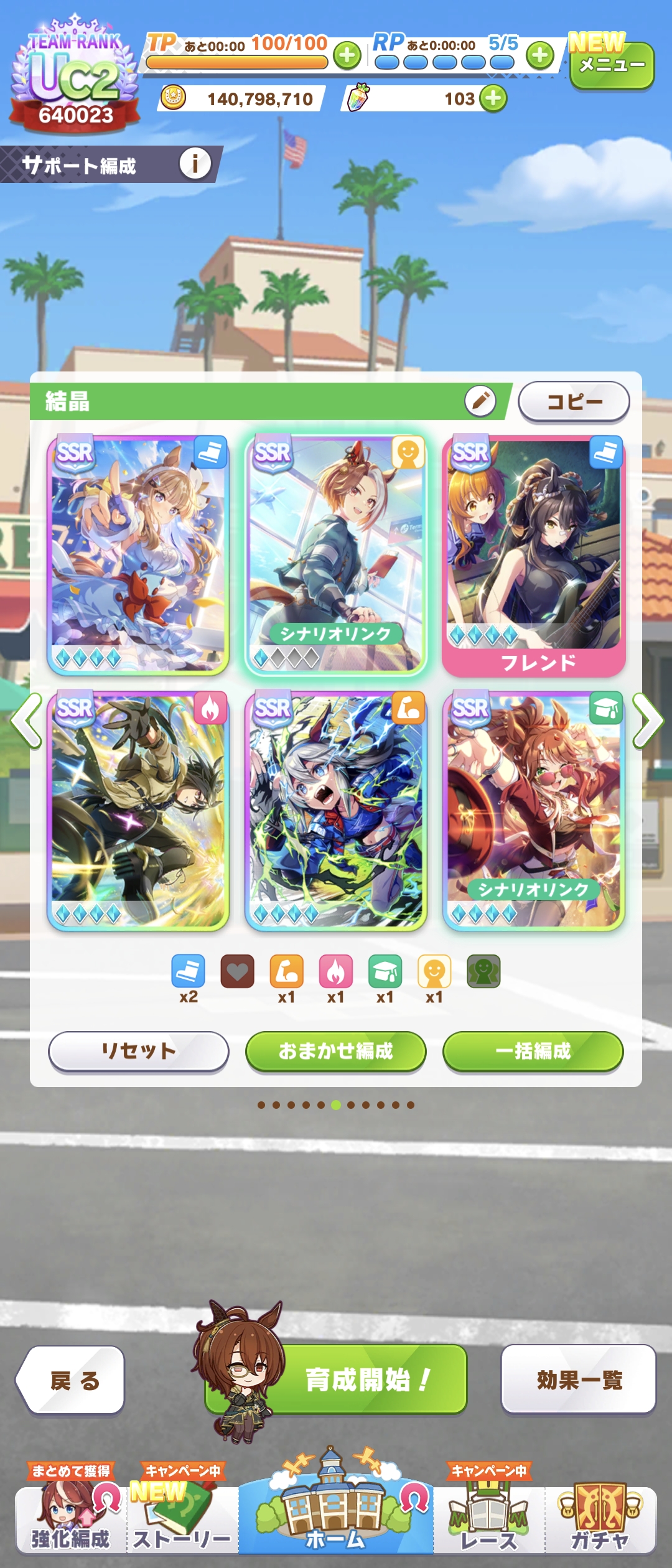
Task: Select the フレンド support card
Action: coord(533,556)
